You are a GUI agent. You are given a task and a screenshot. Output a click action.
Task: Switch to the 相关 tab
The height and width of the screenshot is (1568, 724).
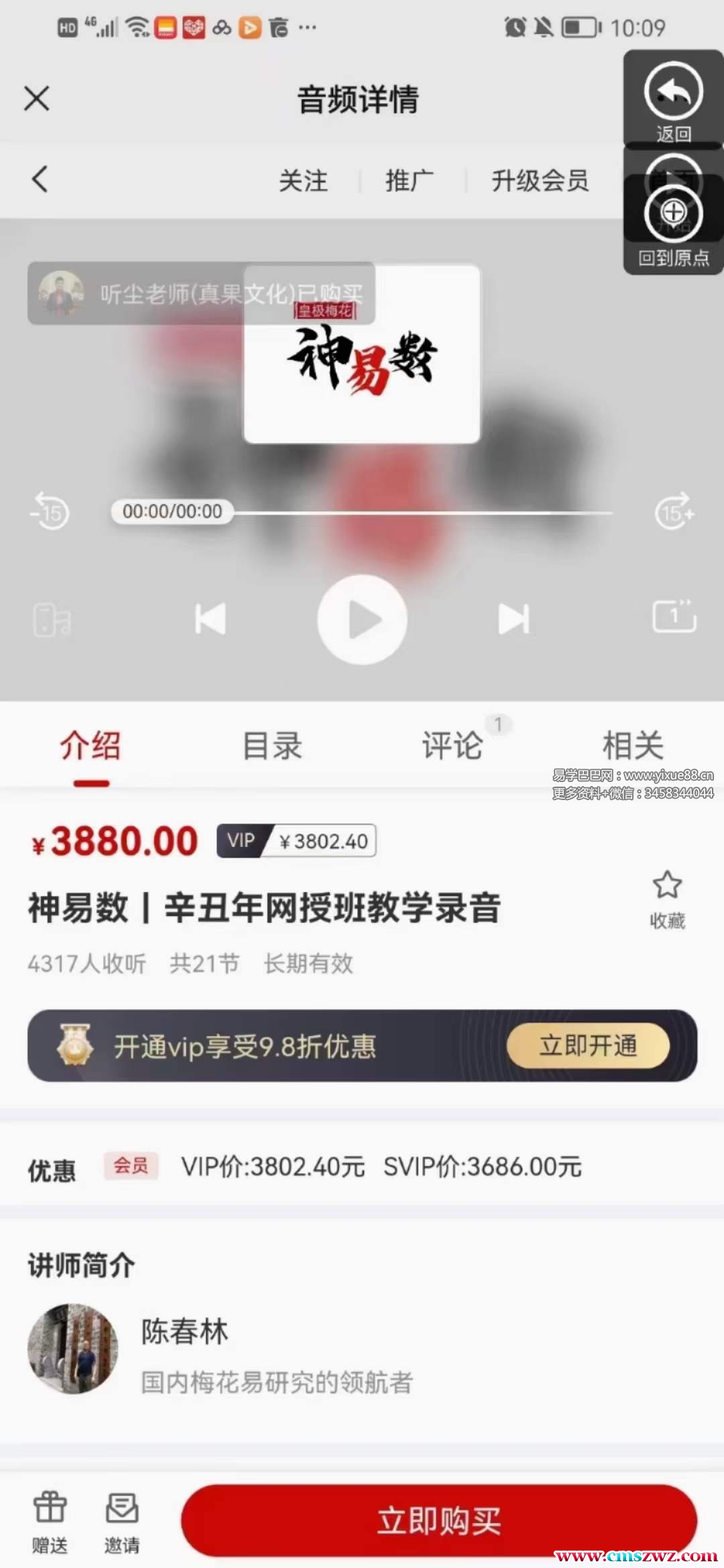click(x=633, y=746)
